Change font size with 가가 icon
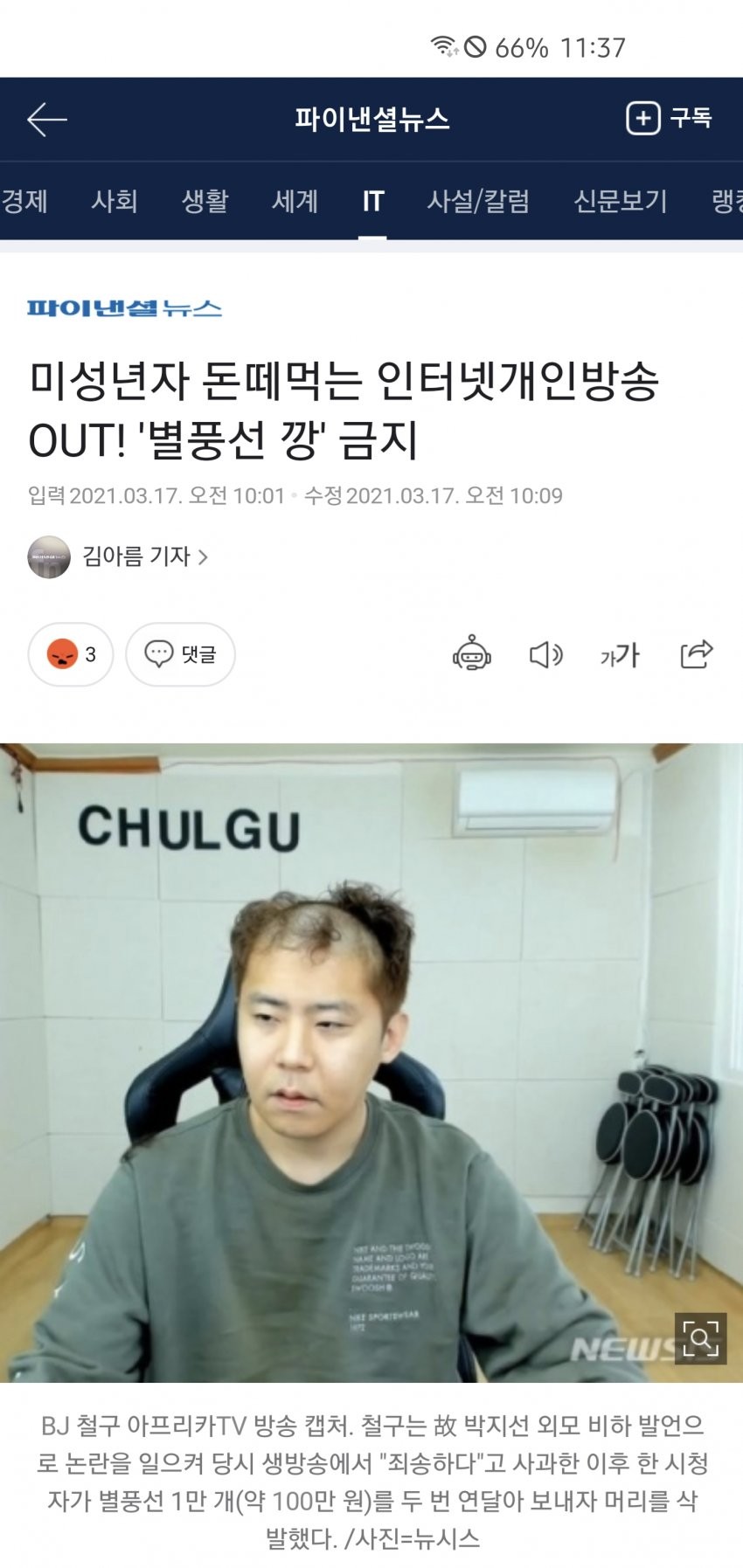 (620, 654)
